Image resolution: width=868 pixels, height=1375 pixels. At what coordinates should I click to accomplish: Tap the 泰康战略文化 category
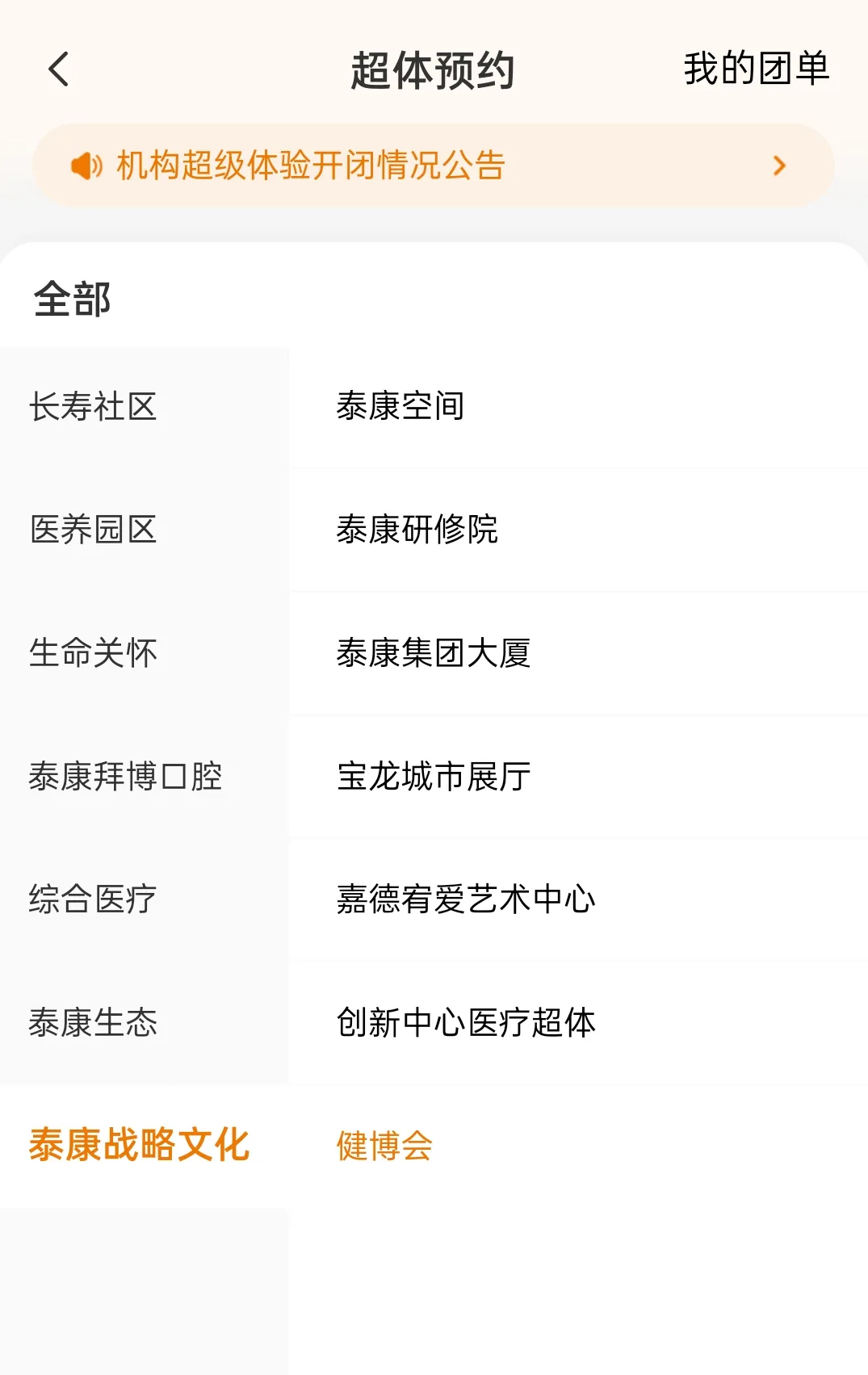pyautogui.click(x=140, y=1146)
